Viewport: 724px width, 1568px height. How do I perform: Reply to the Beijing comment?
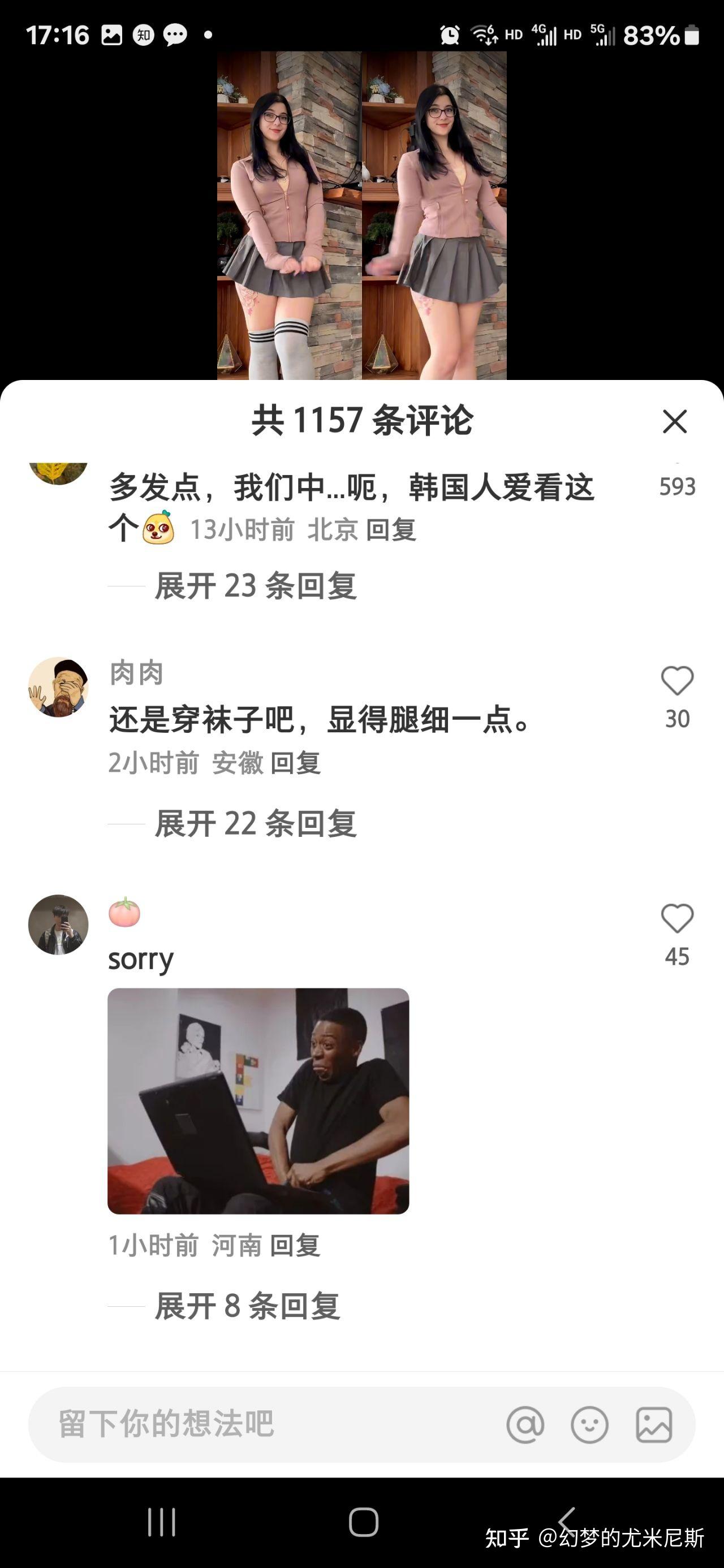pyautogui.click(x=391, y=530)
